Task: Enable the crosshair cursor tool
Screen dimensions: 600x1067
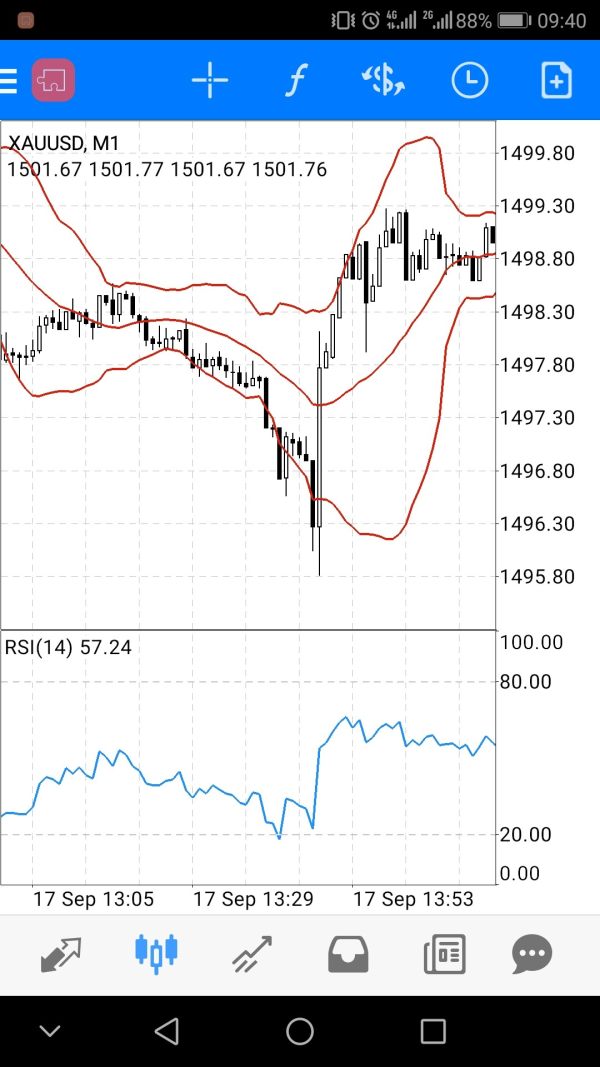Action: (210, 80)
